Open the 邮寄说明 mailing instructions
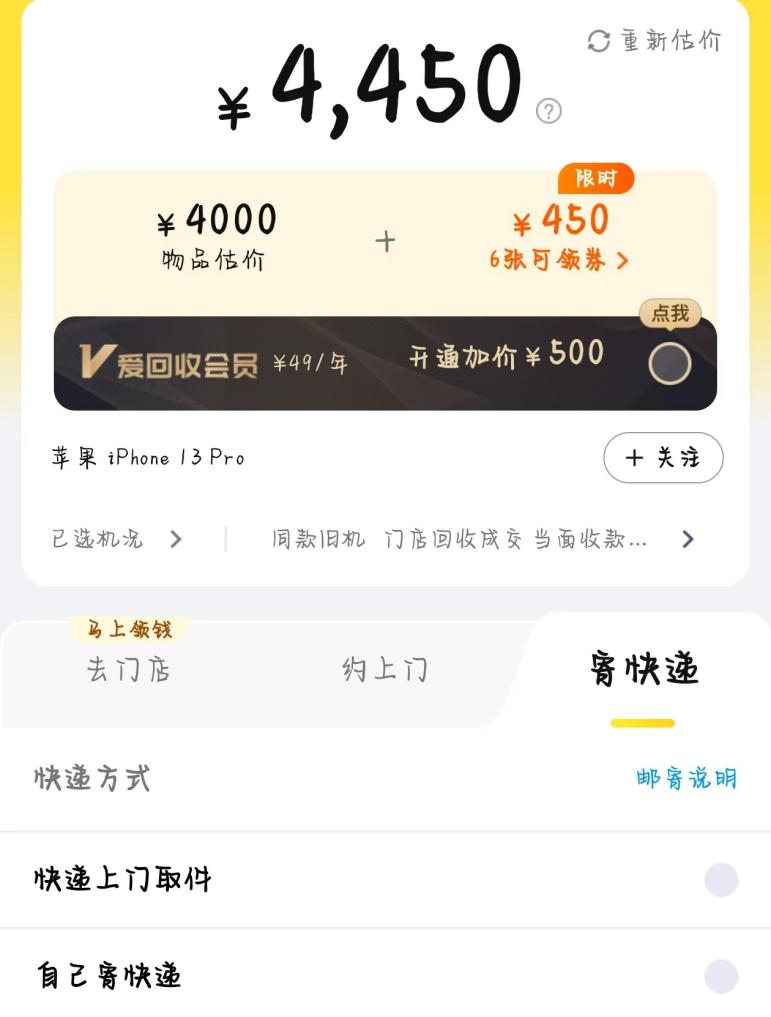This screenshot has height=1017, width=771. (x=686, y=778)
